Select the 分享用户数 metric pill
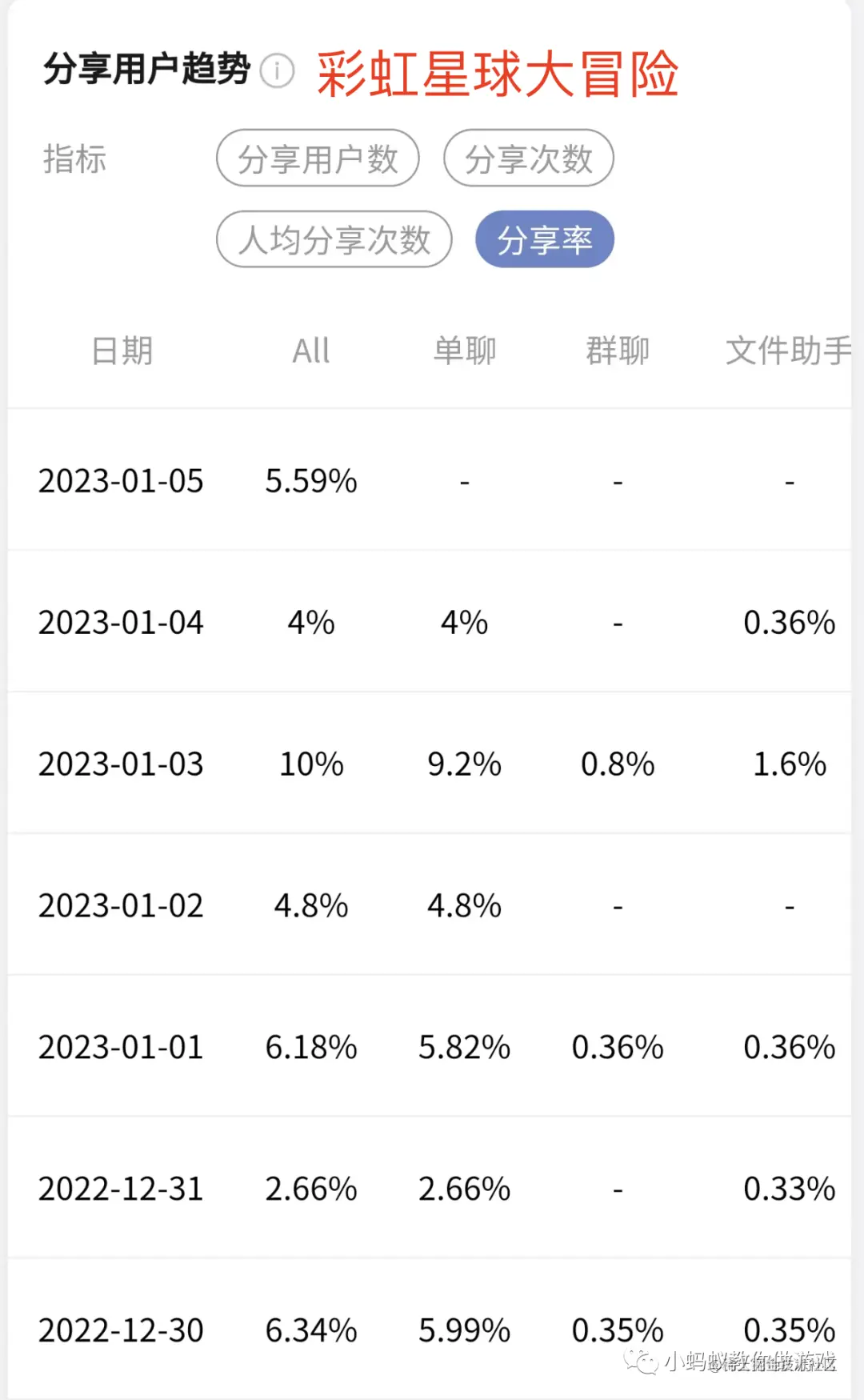Image resolution: width=864 pixels, height=1400 pixels. click(x=318, y=158)
